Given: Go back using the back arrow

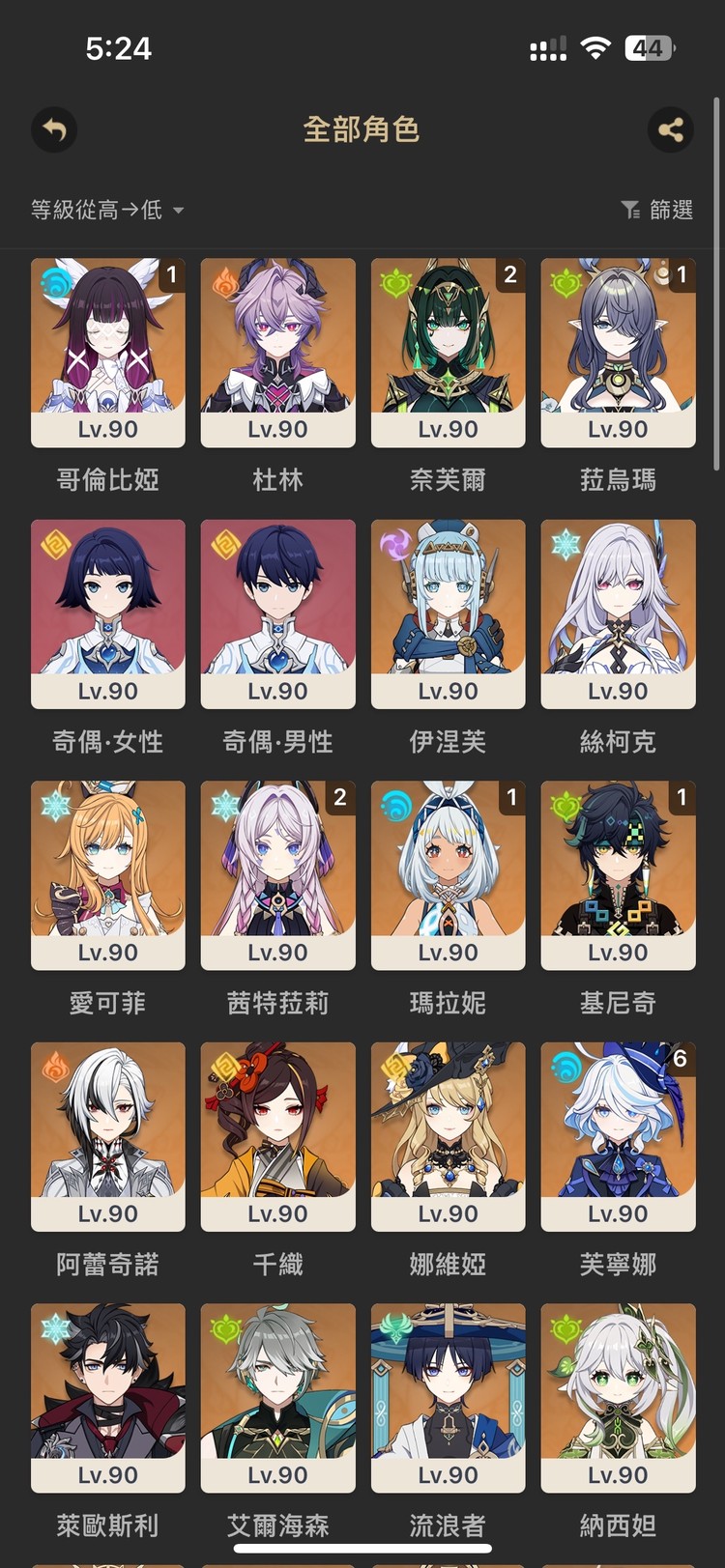Looking at the screenshot, I should 54,130.
